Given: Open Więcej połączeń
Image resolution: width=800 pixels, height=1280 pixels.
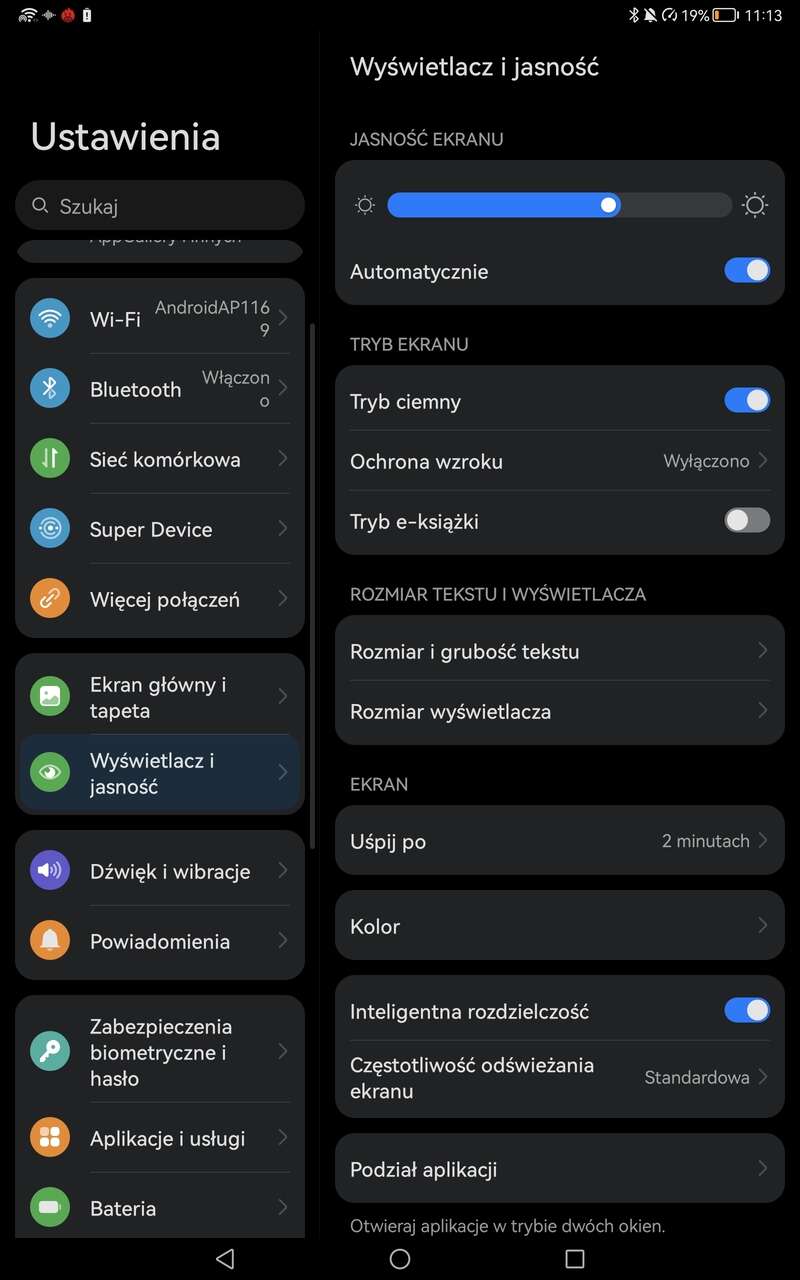Looking at the screenshot, I should point(160,599).
